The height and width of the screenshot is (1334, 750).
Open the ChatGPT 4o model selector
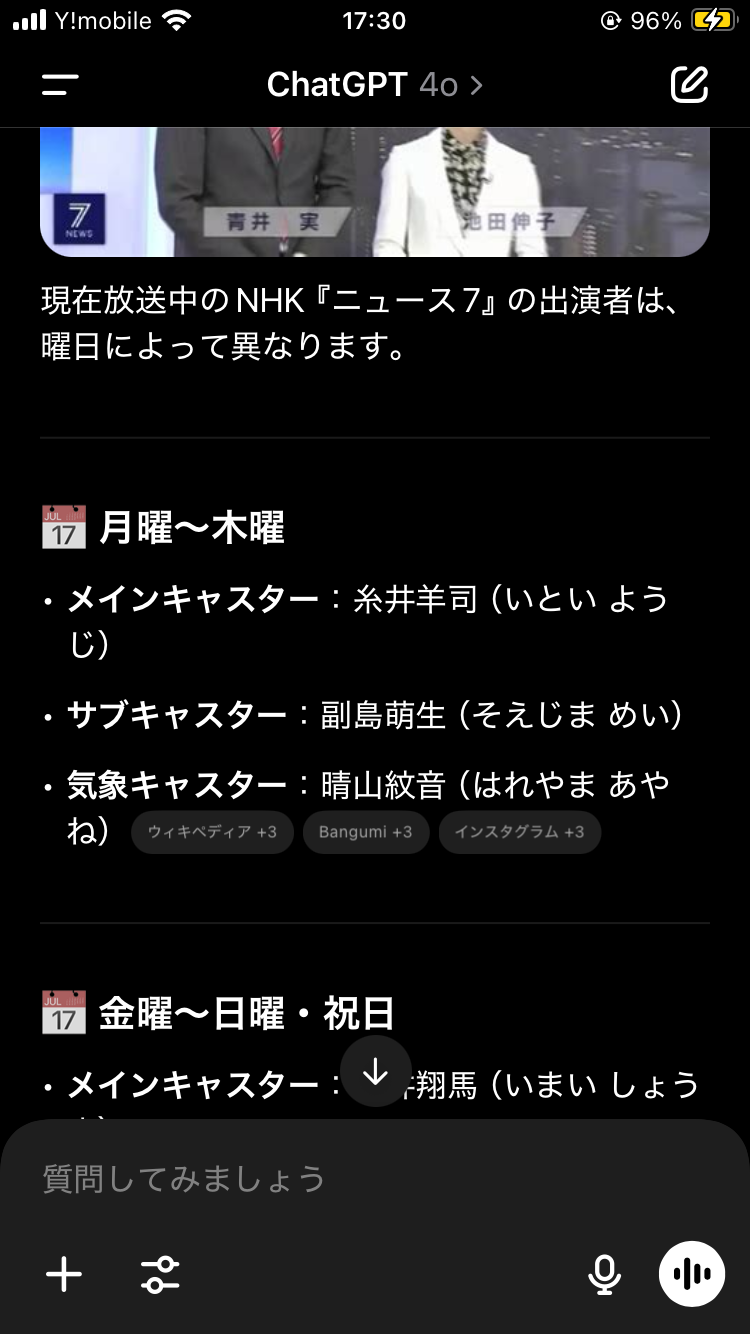375,85
